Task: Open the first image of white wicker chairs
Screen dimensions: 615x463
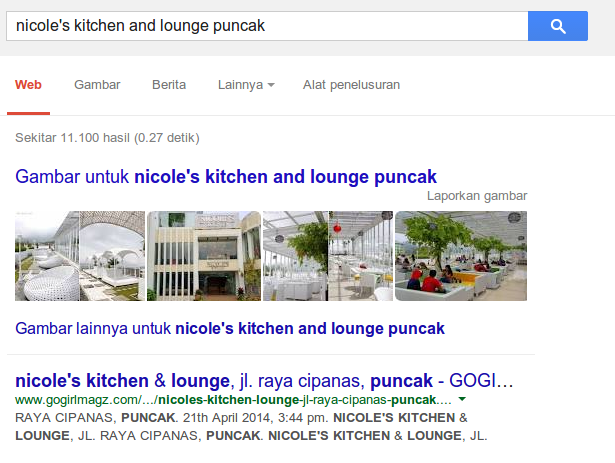Action: (79, 256)
